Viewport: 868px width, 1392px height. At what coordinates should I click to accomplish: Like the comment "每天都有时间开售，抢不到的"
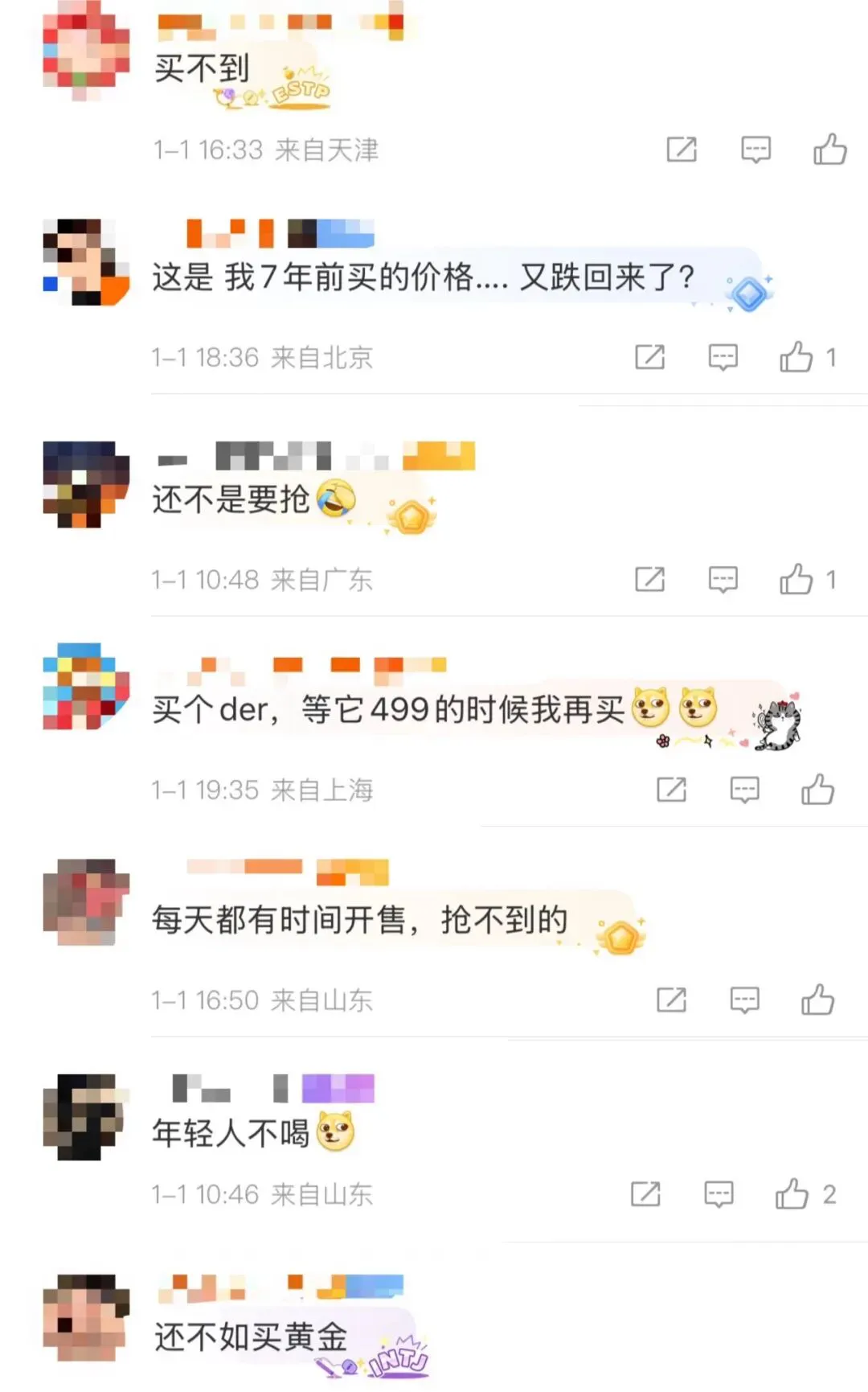(x=817, y=1000)
